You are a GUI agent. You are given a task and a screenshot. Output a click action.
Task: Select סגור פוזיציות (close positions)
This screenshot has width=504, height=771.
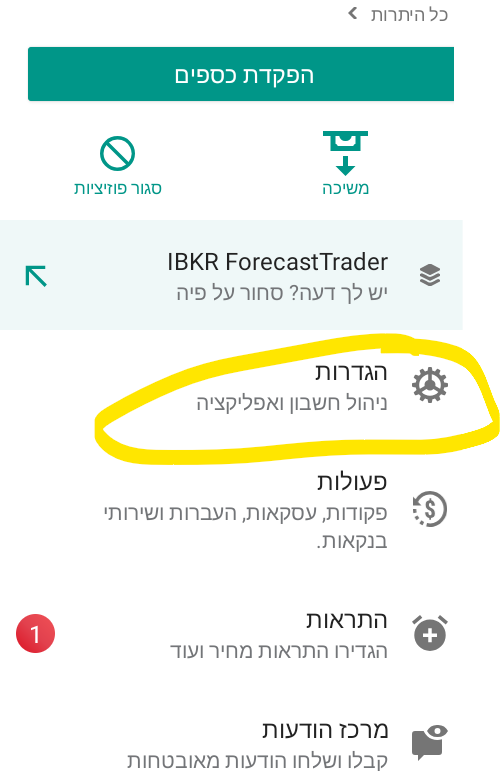118,166
